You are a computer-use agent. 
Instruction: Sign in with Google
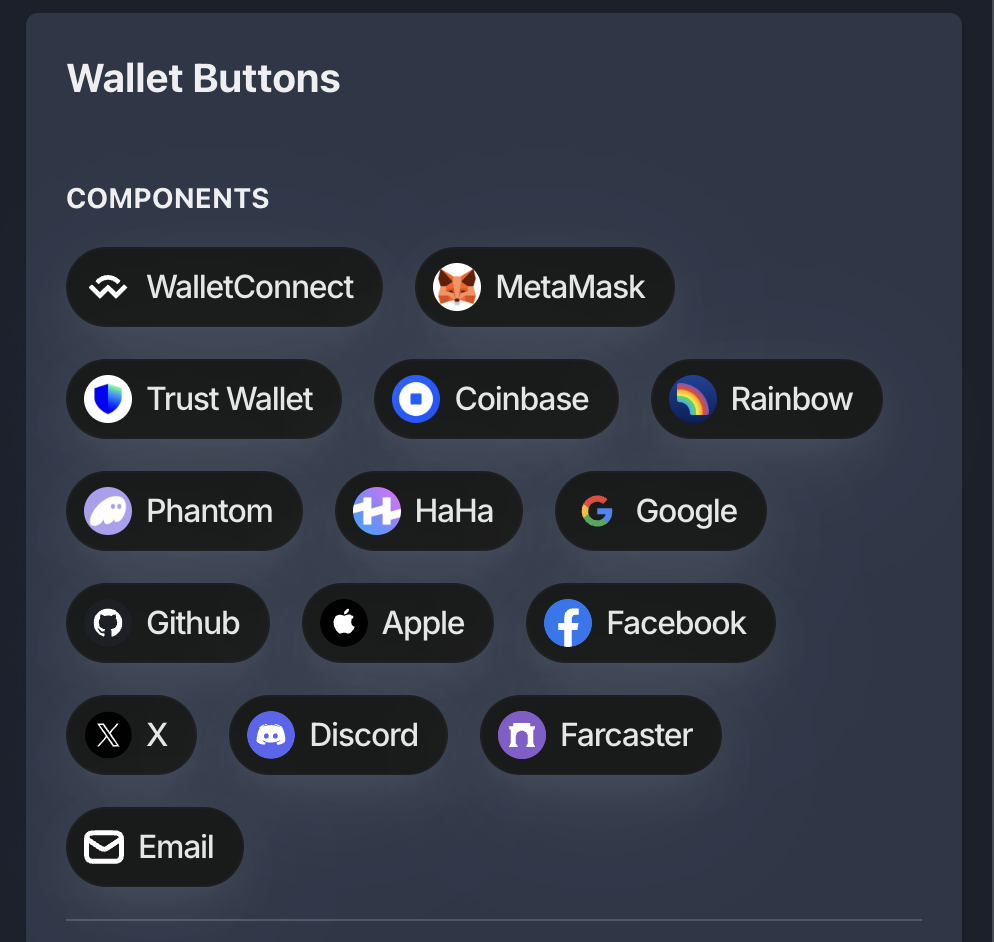[660, 511]
